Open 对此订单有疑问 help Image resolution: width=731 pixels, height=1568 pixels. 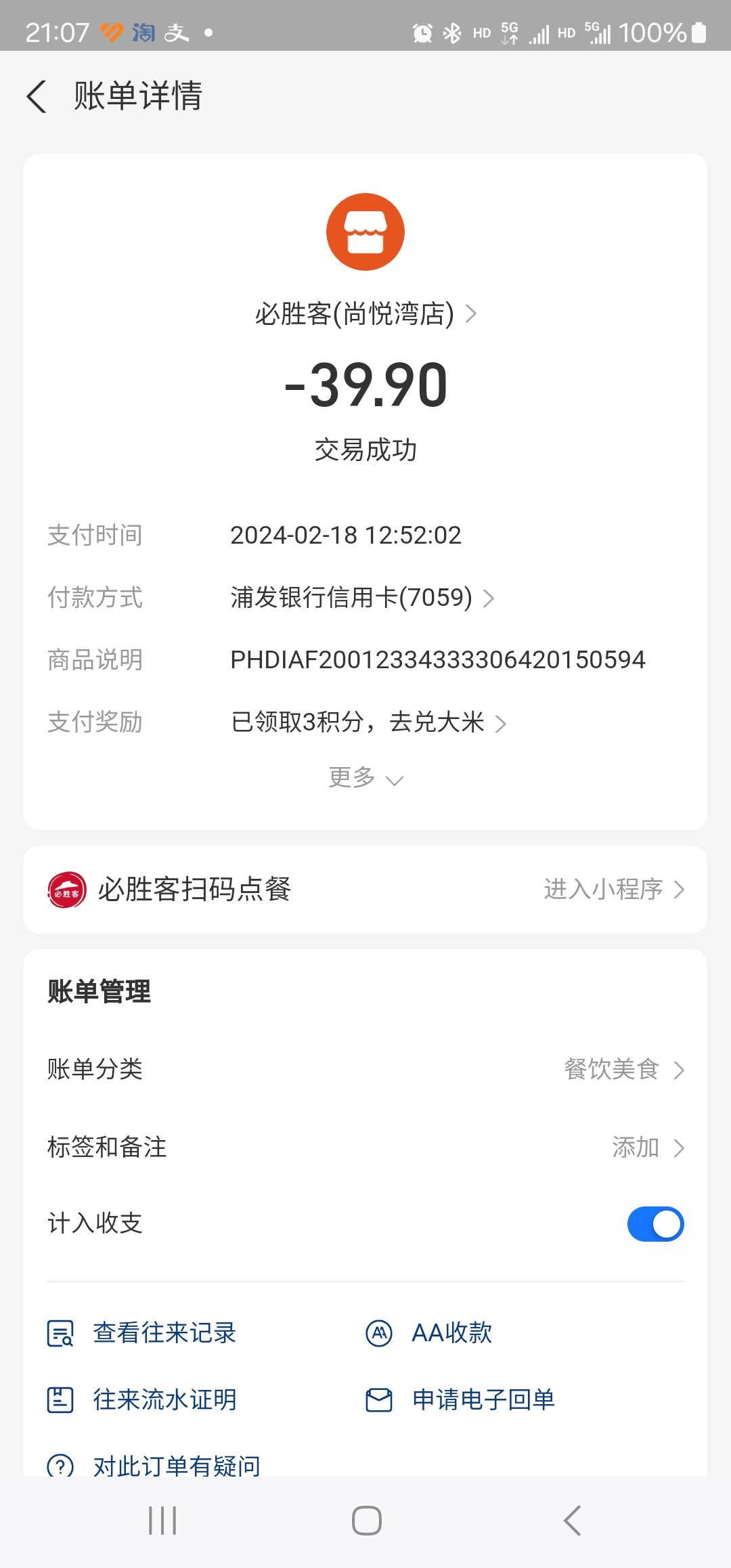point(154,1466)
